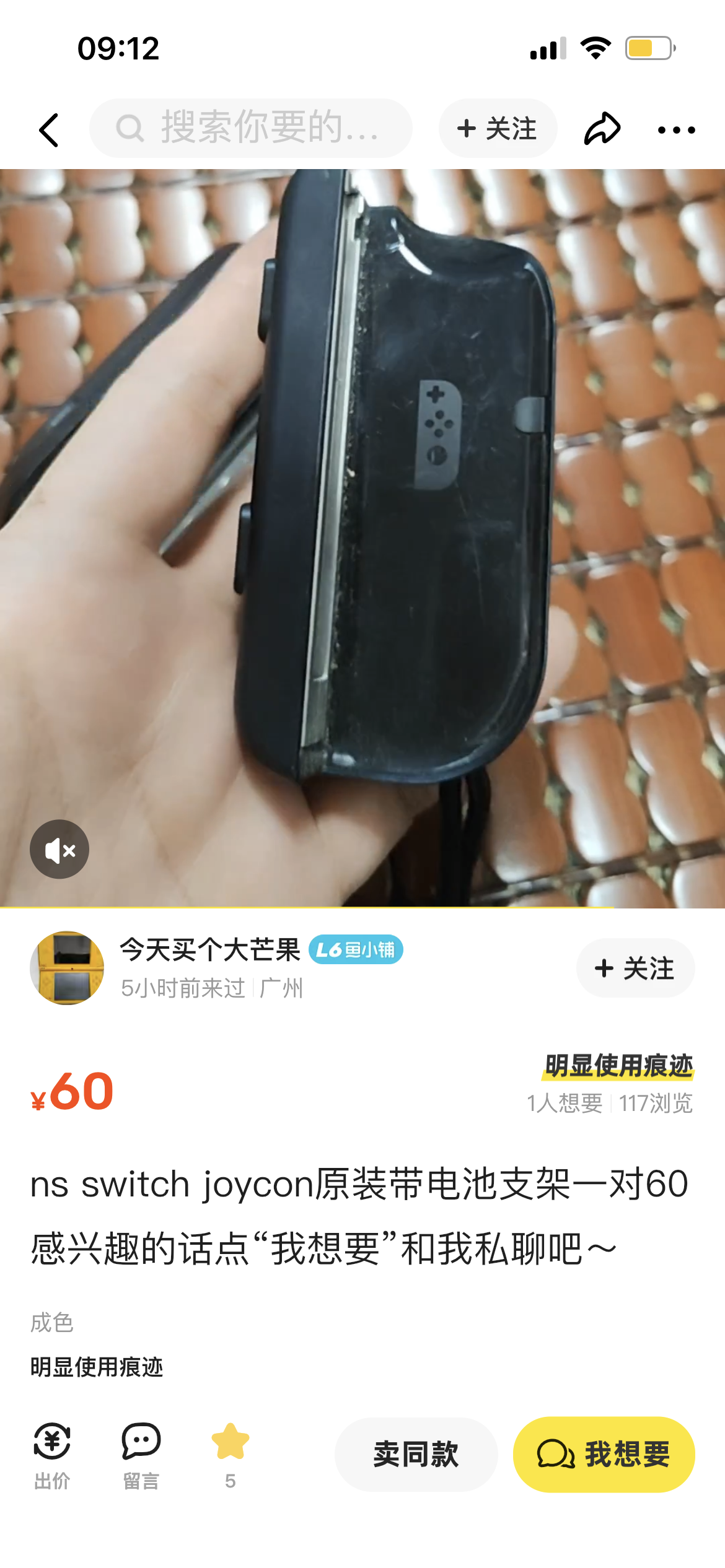Unmute the product video
Screen dimensions: 725x1568
(x=59, y=849)
